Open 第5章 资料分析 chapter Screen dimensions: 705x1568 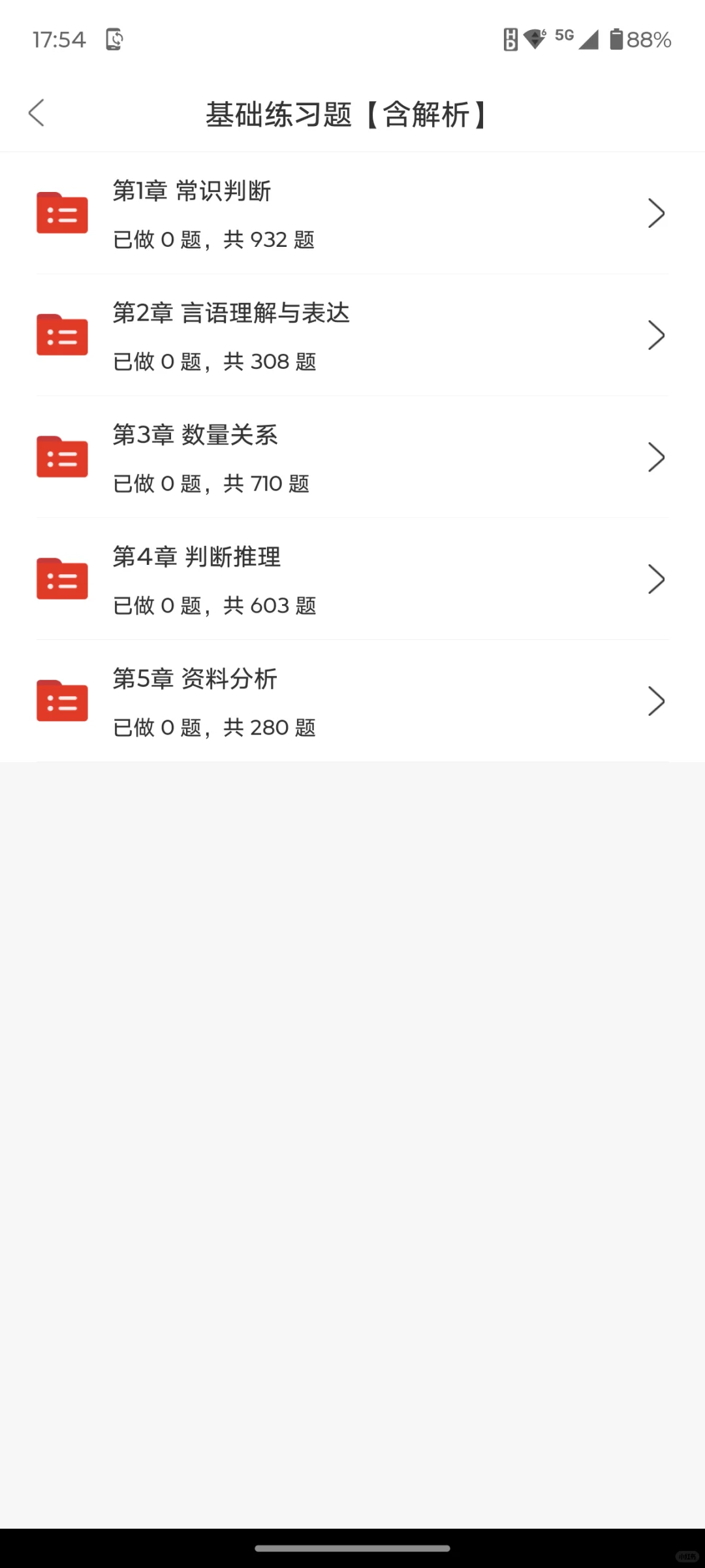[352, 701]
